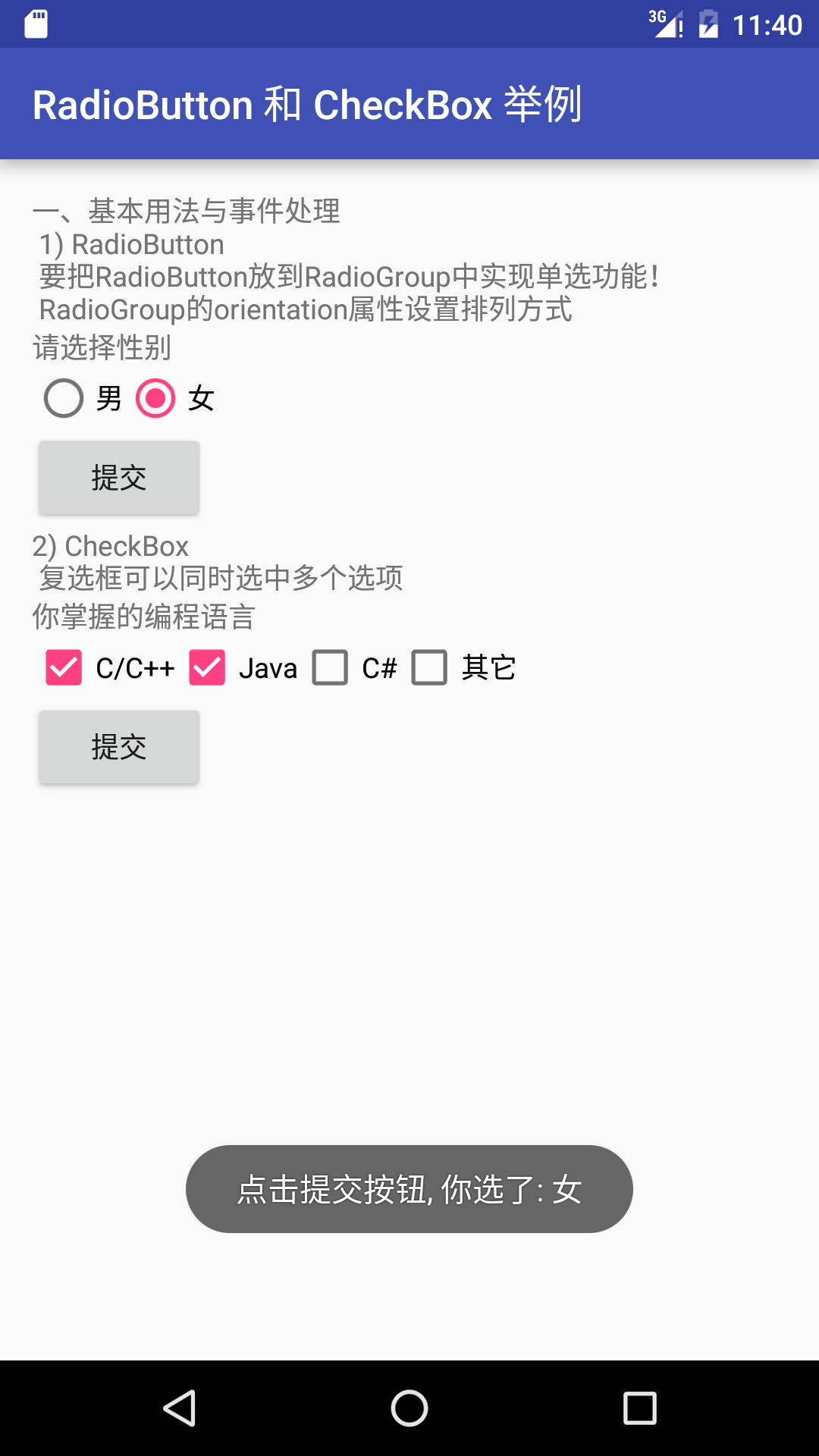The width and height of the screenshot is (819, 1456).
Task: Select the 女 radio button
Action: (x=155, y=397)
